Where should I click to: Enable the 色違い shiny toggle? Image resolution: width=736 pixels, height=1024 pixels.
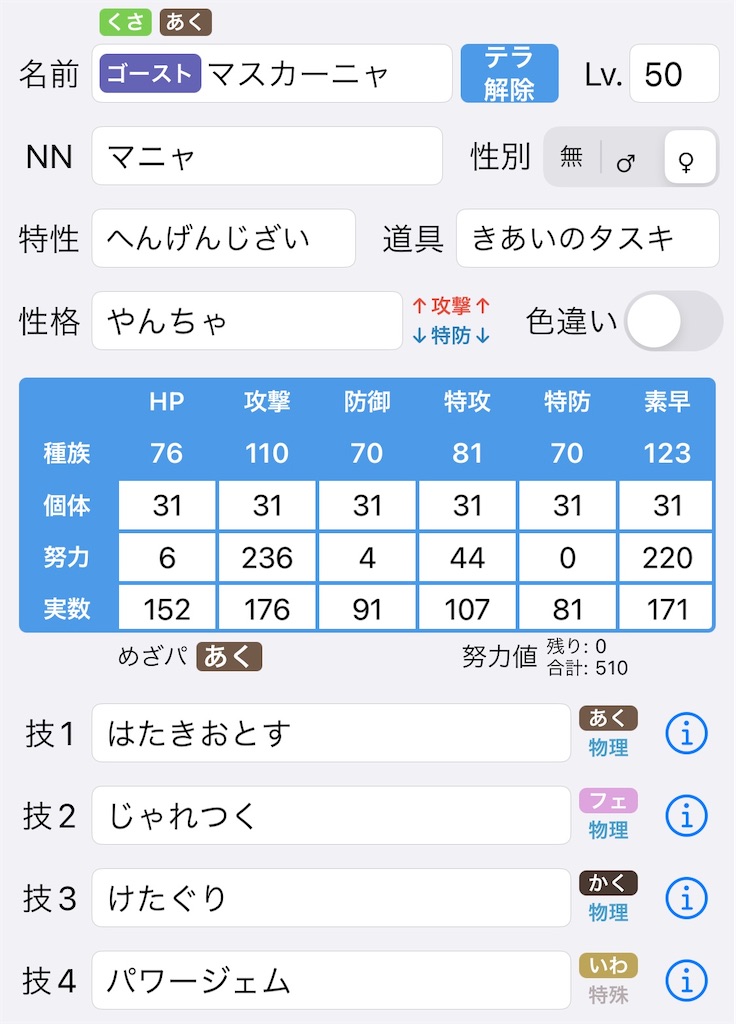672,322
